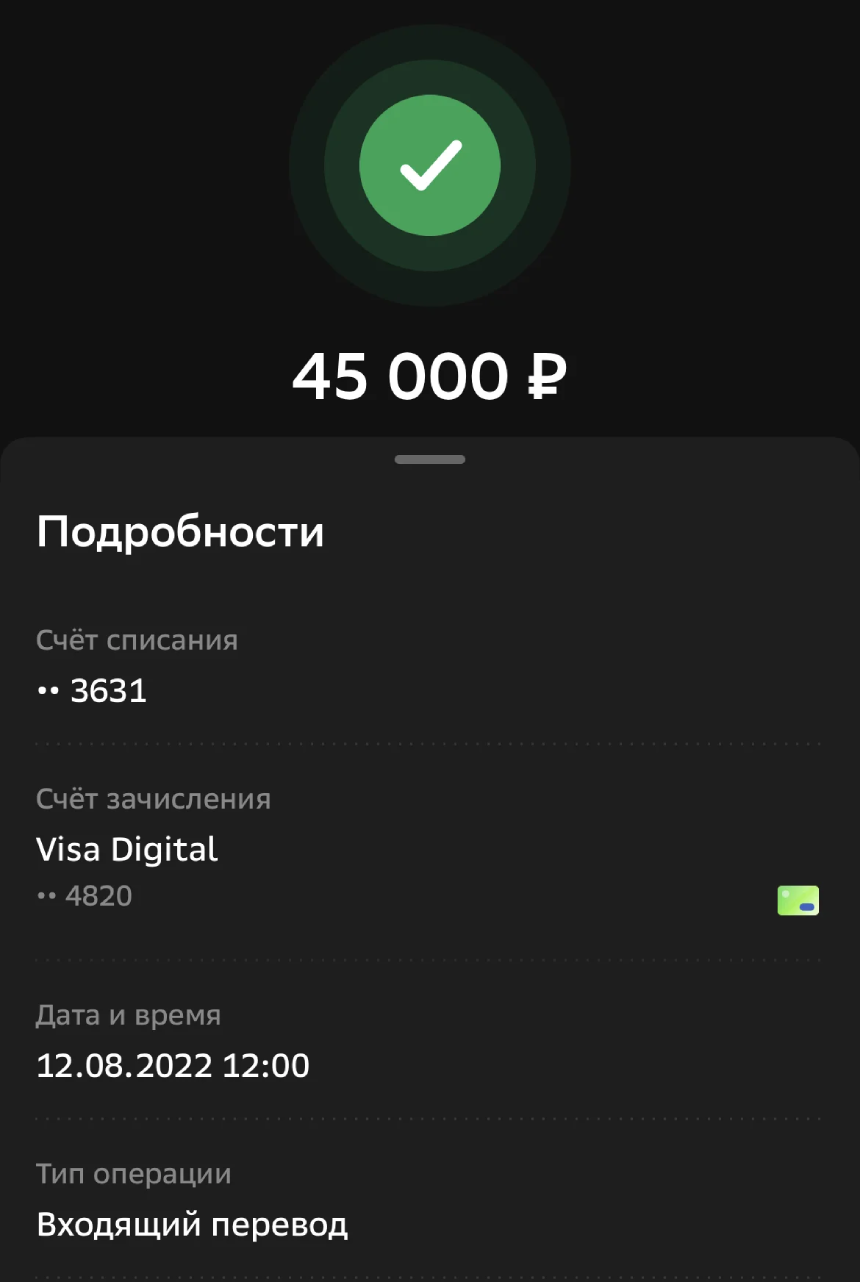Tap the details sheet drag handle
The image size is (860, 1282).
click(430, 460)
